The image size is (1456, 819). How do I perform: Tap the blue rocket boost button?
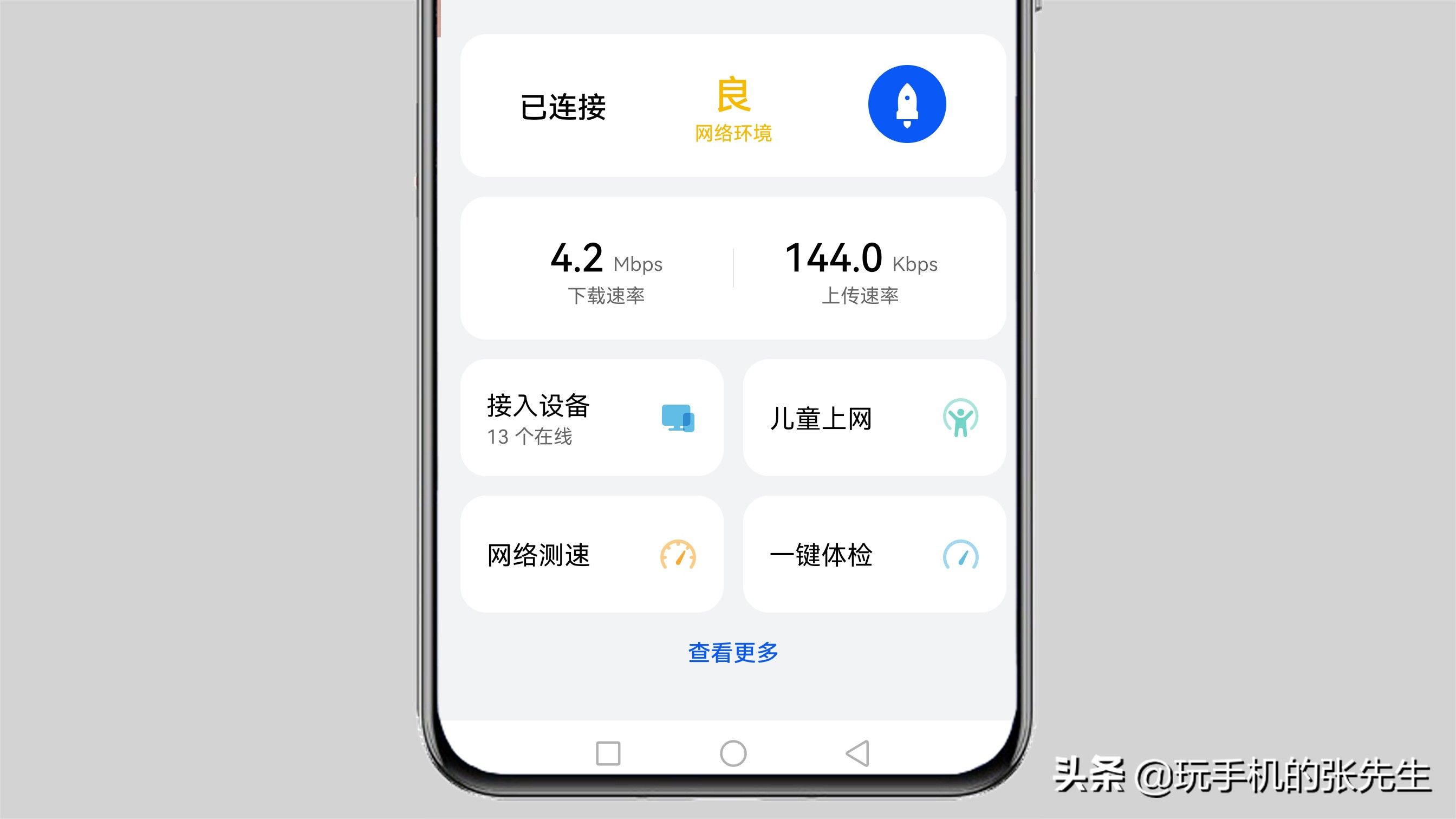(907, 105)
